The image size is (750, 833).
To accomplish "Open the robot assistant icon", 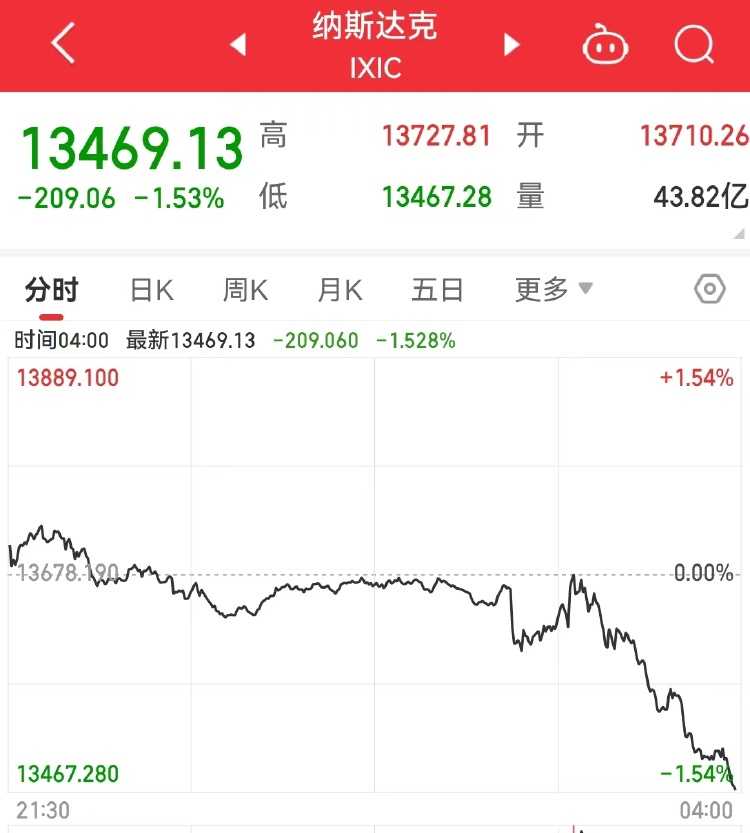I will 605,45.
